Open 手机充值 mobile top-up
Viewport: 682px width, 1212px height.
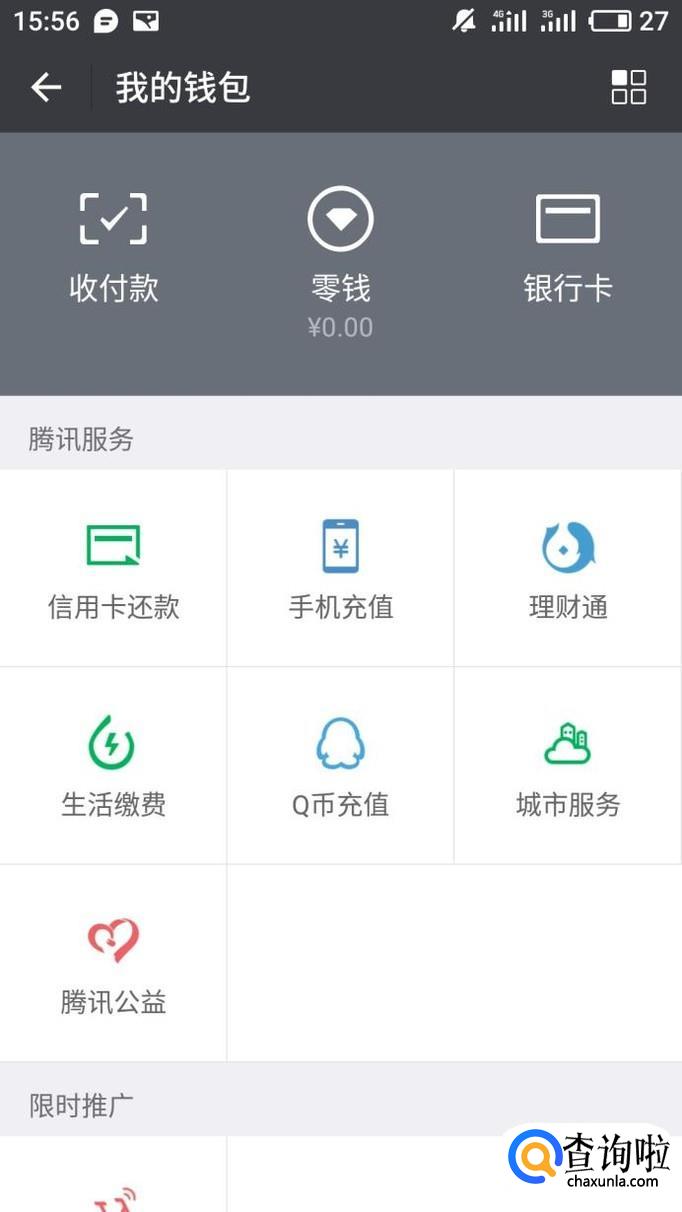coord(340,568)
